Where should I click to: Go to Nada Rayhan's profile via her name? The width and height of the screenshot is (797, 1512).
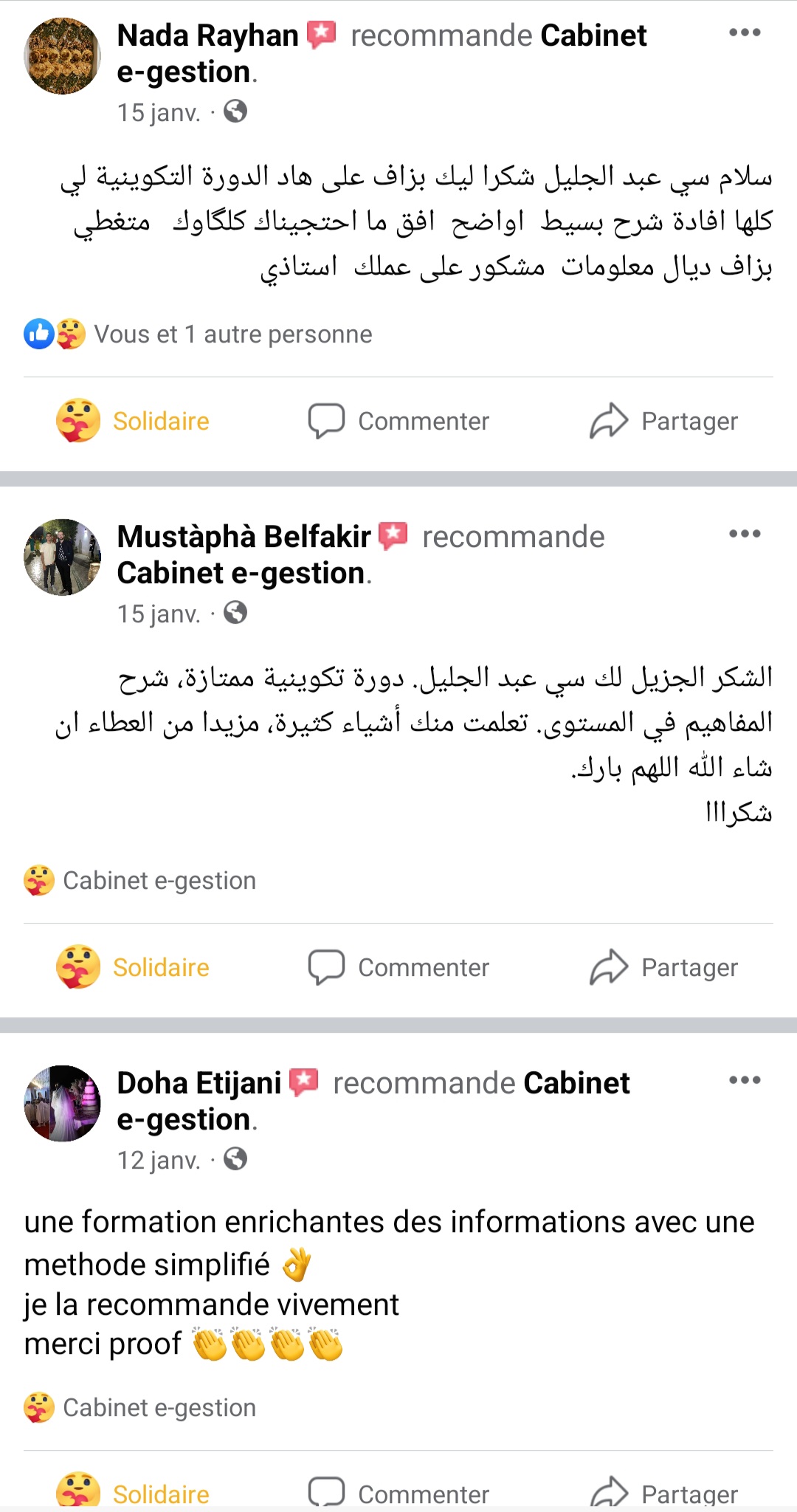point(207,35)
